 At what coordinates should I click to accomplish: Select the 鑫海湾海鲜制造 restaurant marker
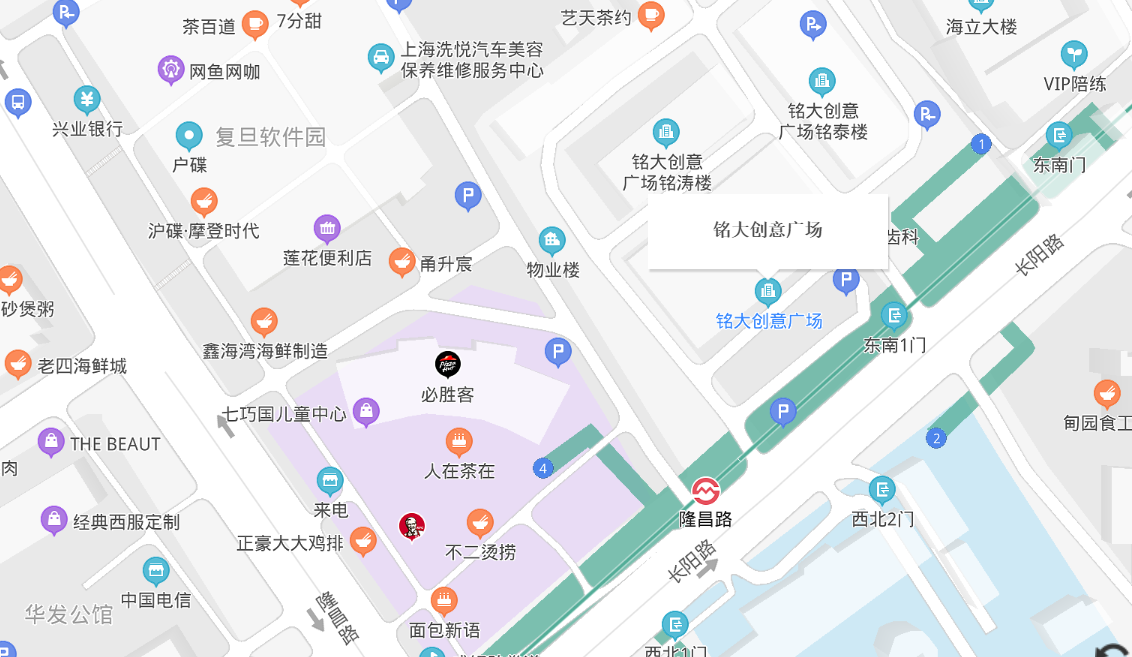(x=264, y=322)
